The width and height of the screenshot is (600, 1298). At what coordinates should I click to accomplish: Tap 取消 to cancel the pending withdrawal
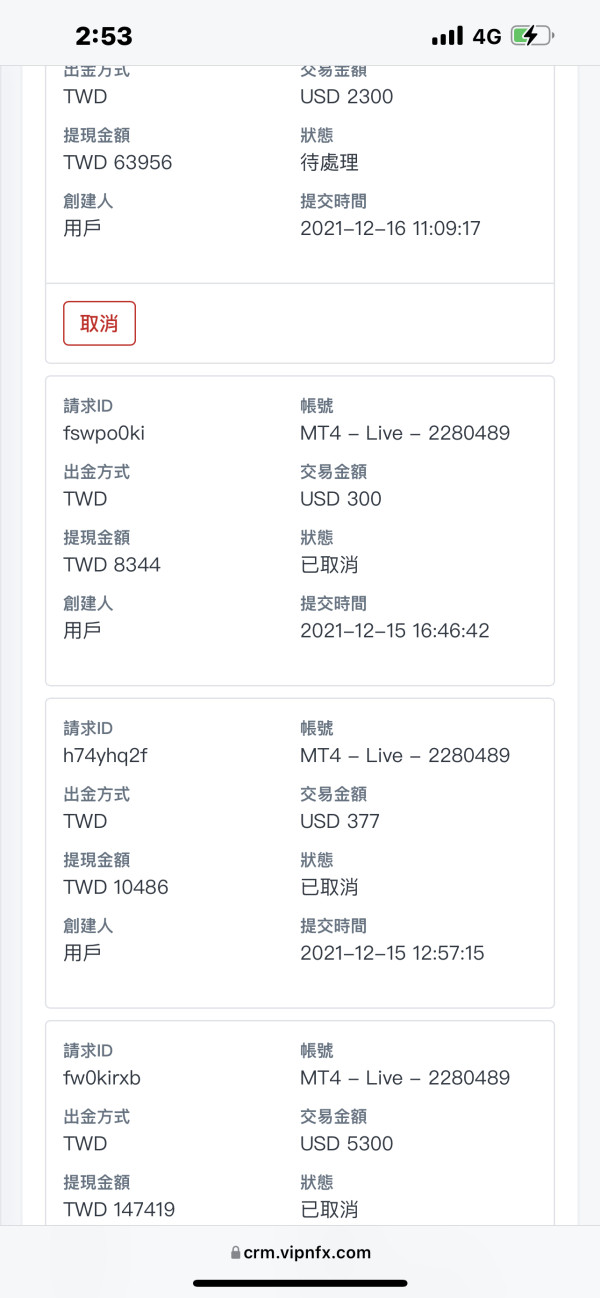coord(99,323)
